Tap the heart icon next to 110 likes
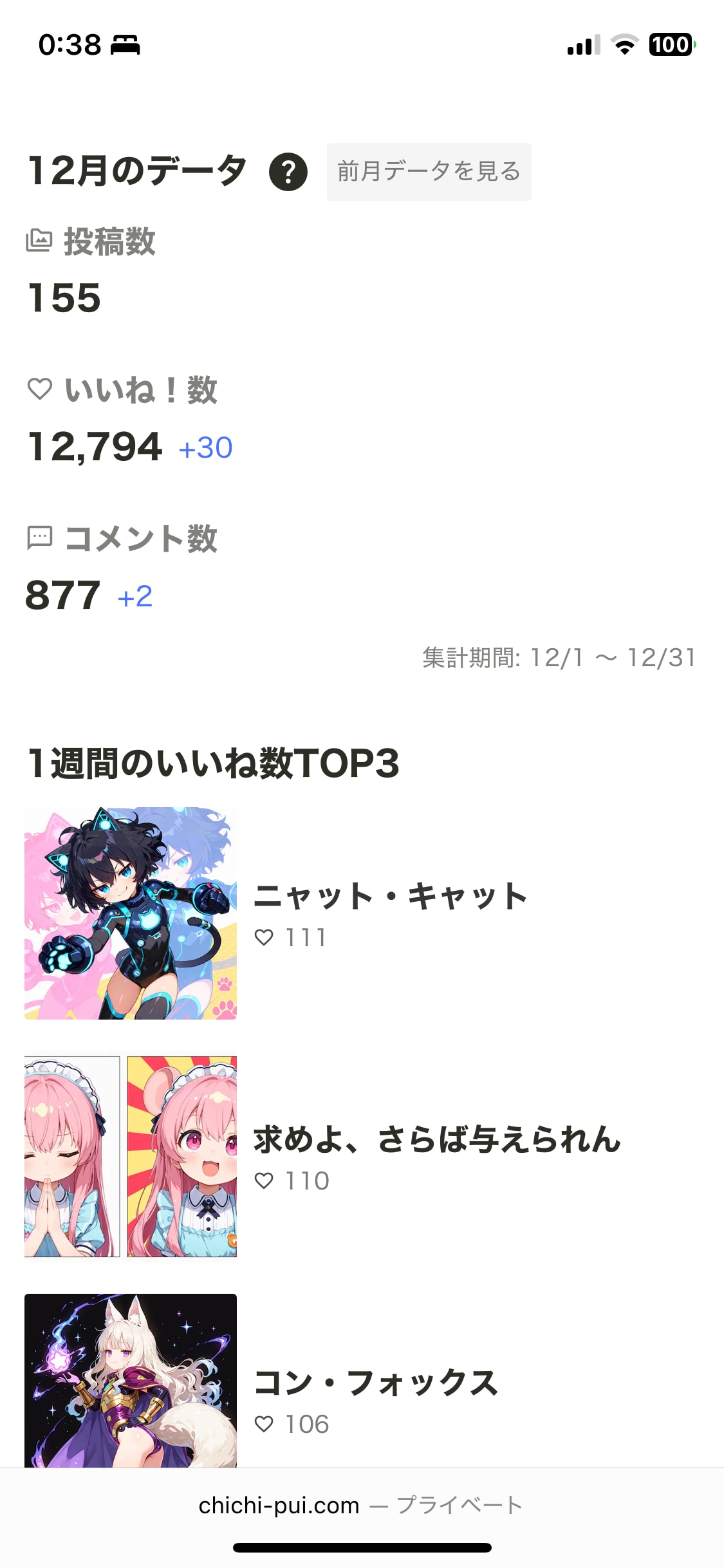 pos(266,1181)
